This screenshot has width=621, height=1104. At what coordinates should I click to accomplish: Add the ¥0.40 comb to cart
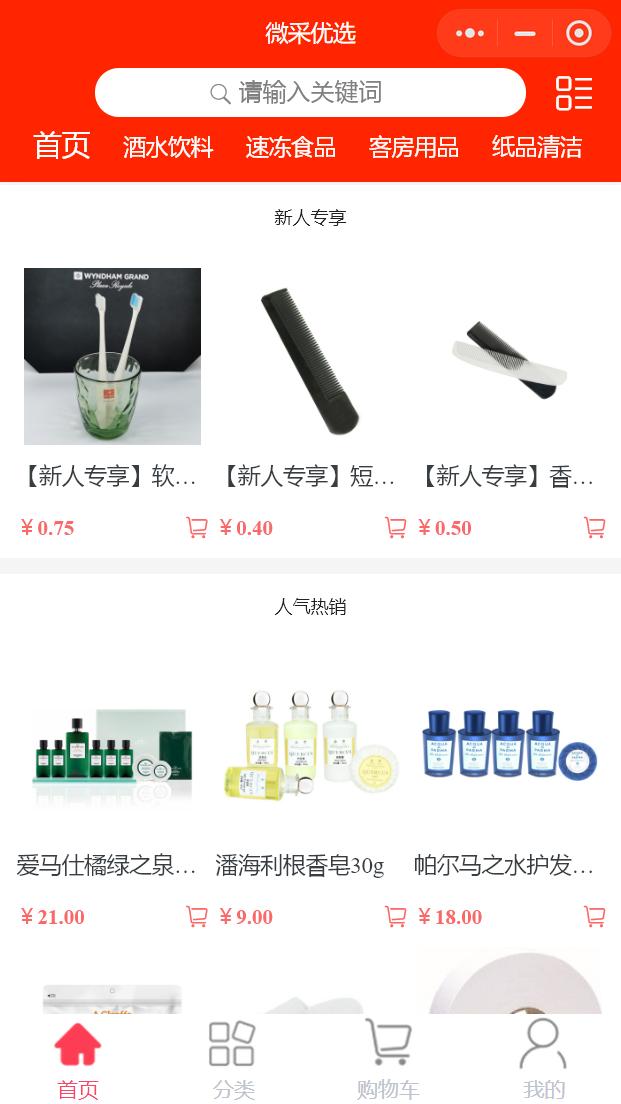click(x=396, y=527)
